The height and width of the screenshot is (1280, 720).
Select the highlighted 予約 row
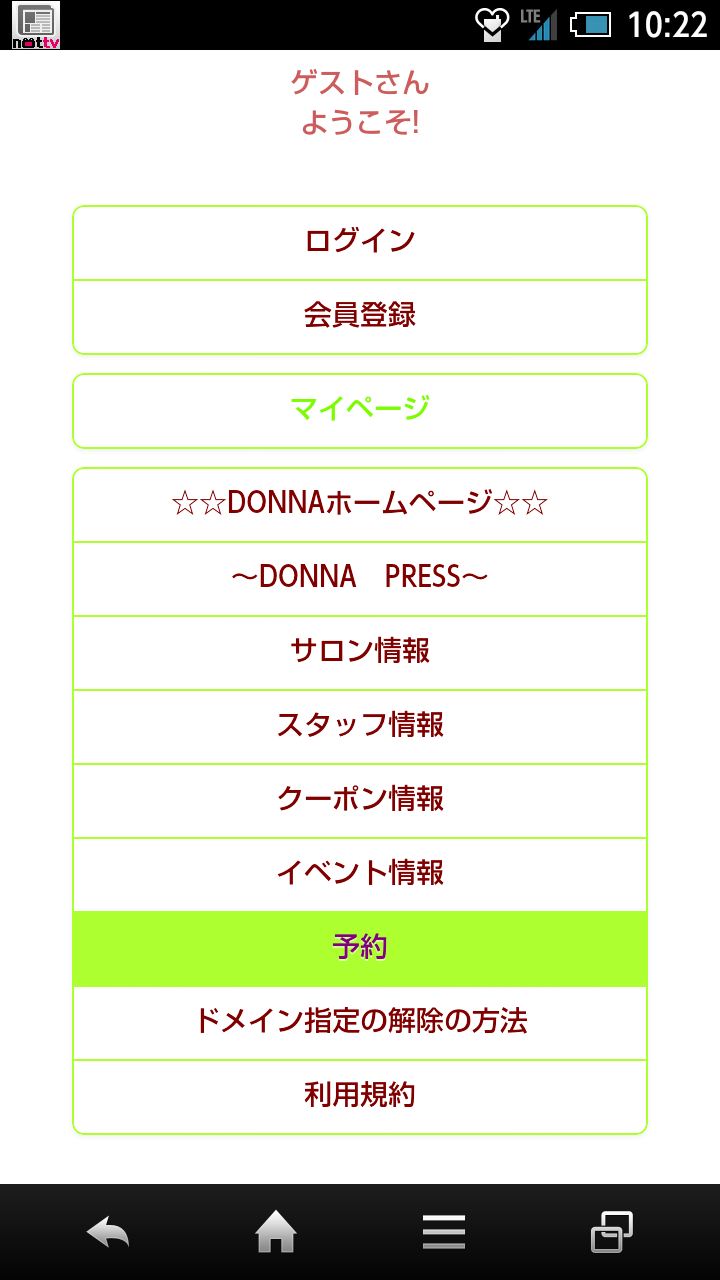click(x=360, y=949)
